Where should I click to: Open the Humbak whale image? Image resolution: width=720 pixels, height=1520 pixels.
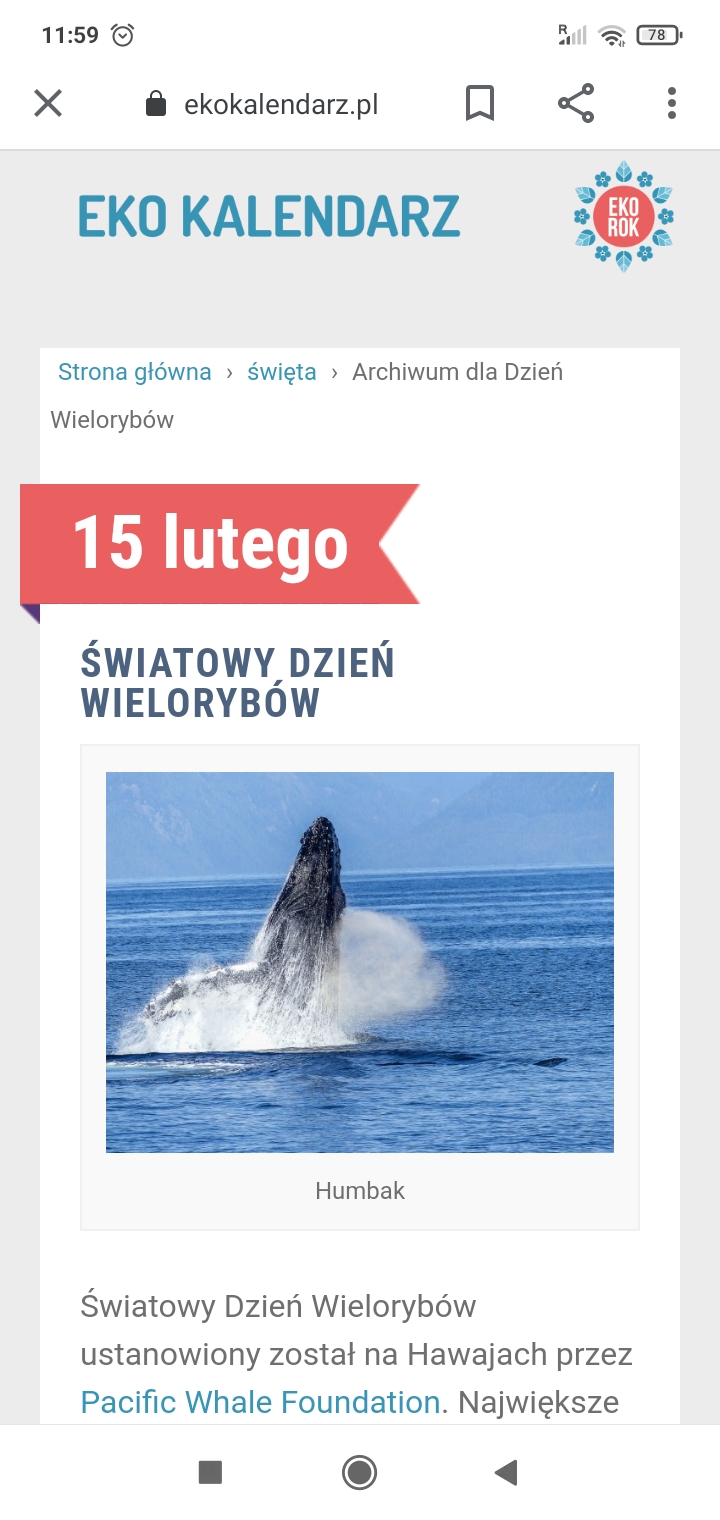coord(360,962)
